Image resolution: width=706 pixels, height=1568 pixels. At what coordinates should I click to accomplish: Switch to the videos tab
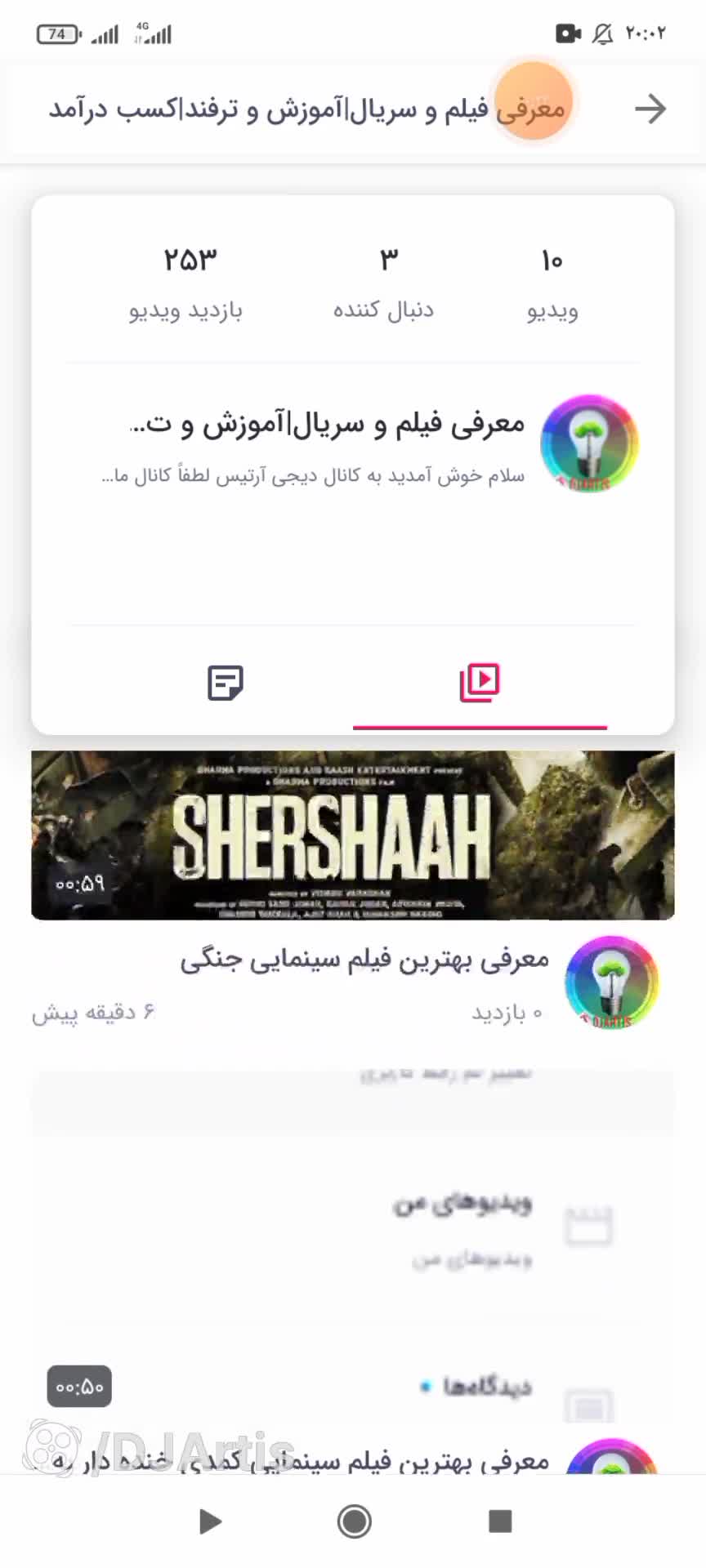pyautogui.click(x=480, y=683)
